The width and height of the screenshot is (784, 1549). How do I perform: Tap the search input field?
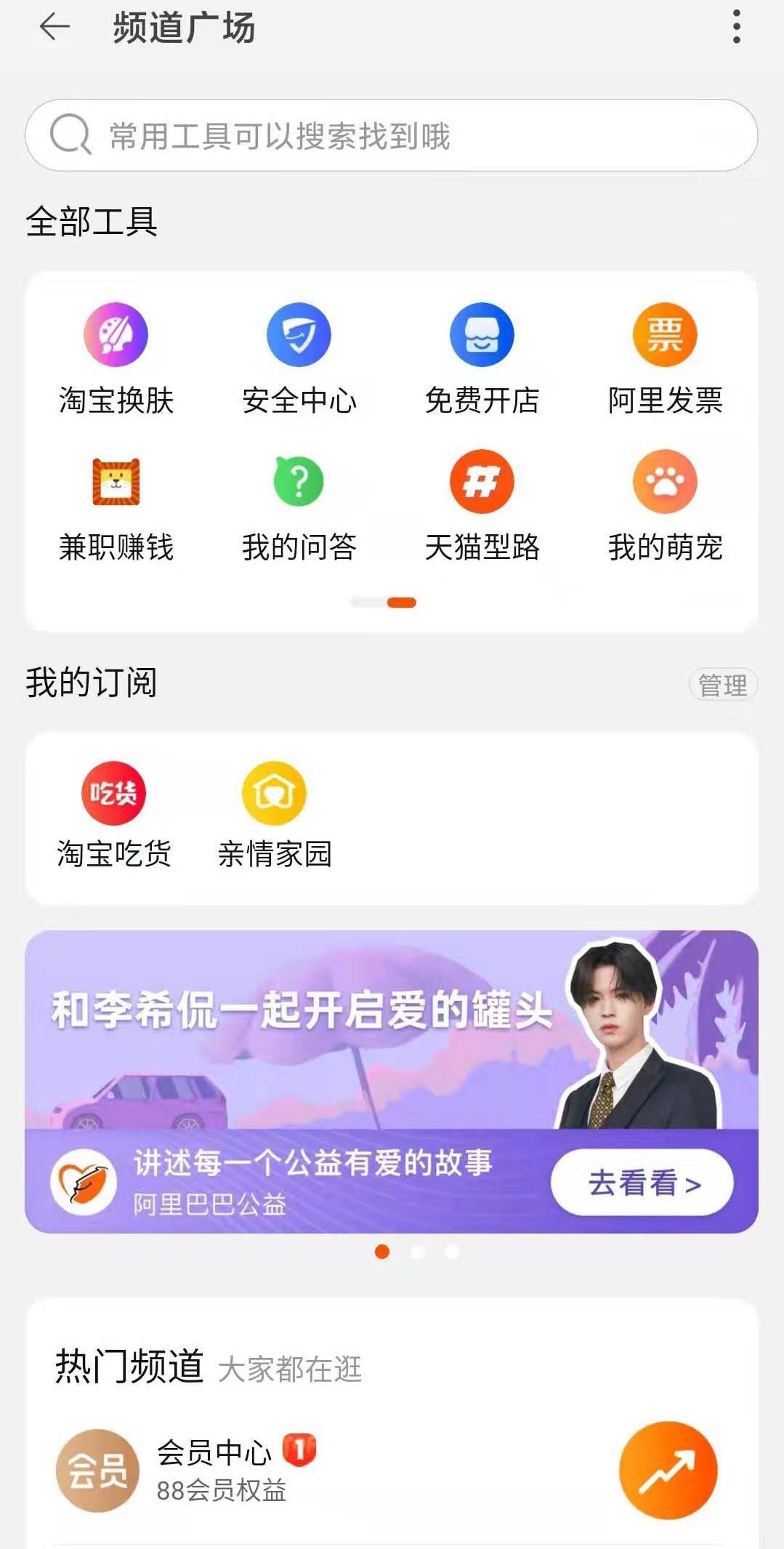point(392,135)
